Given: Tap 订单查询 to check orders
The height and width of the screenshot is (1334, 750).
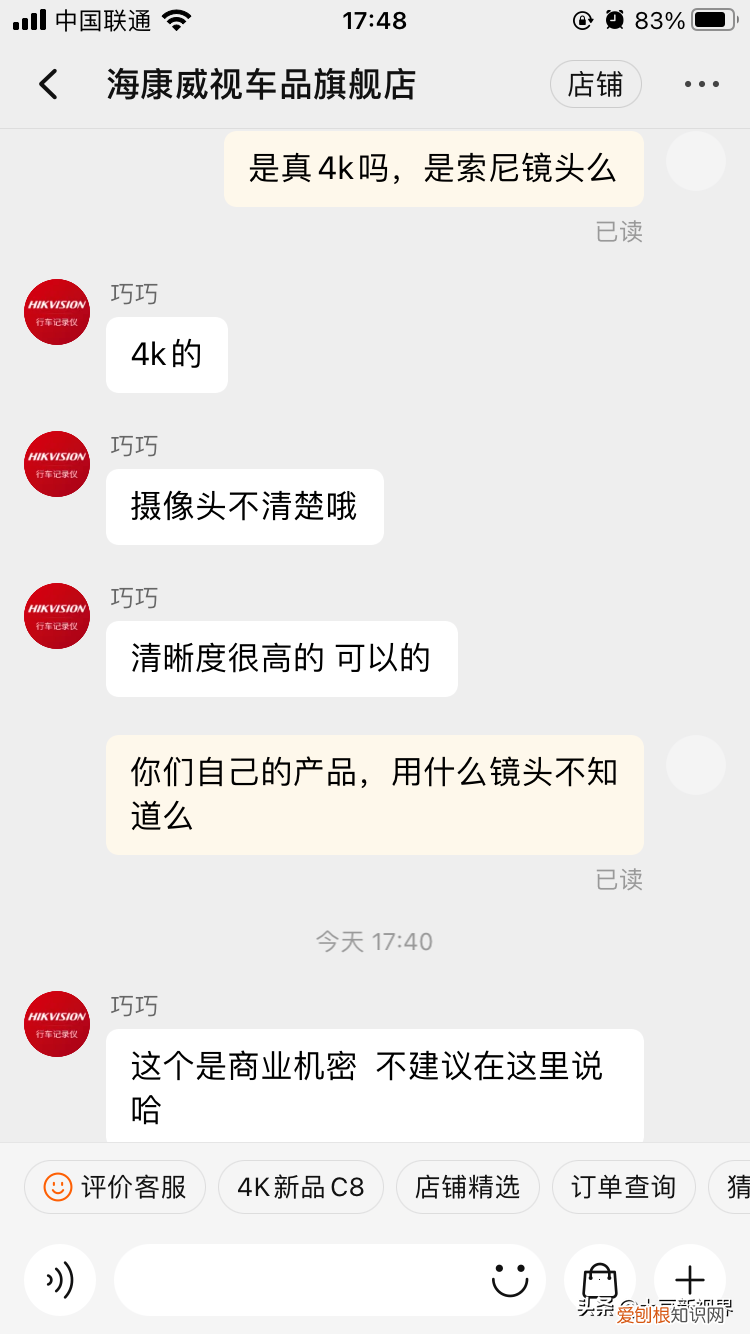Looking at the screenshot, I should tap(623, 1187).
